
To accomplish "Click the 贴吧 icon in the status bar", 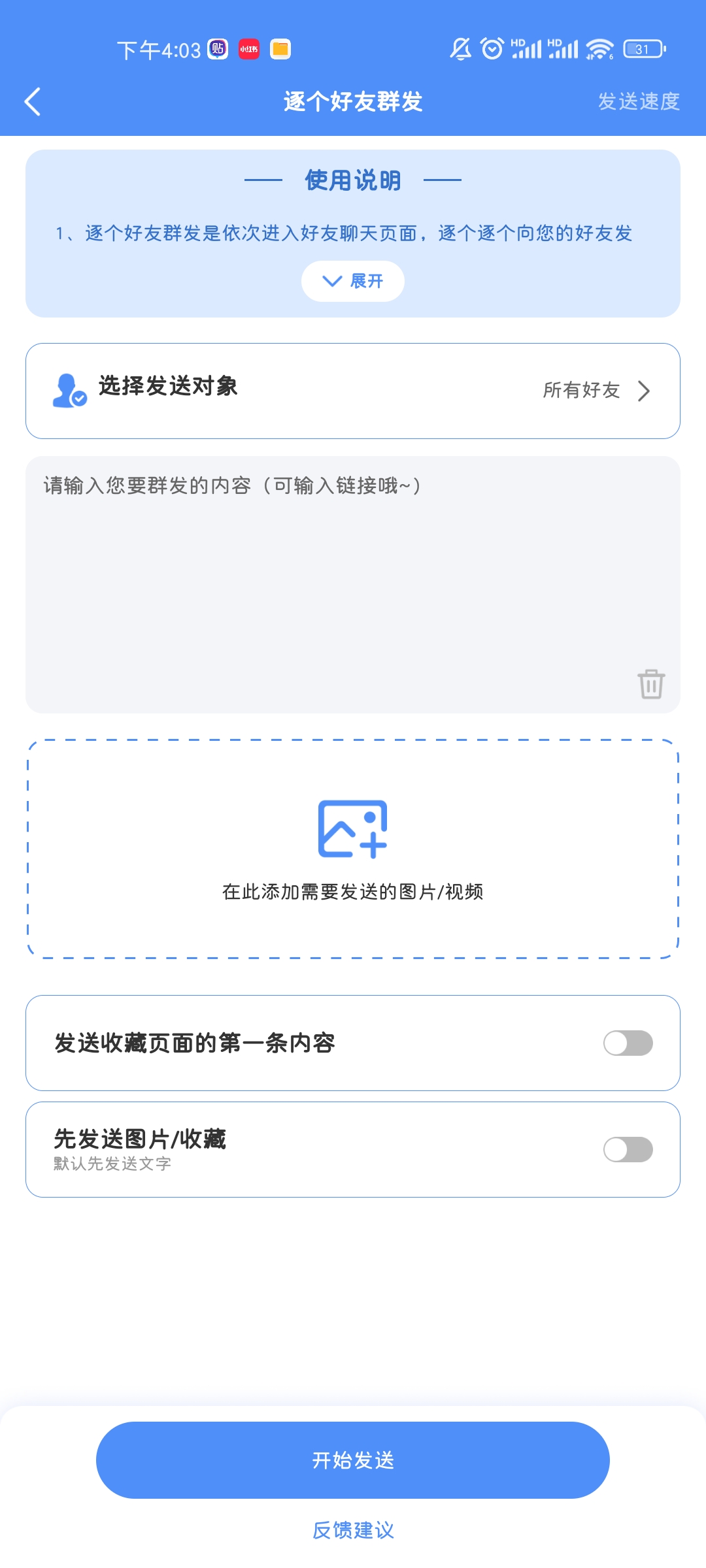I will click(218, 49).
